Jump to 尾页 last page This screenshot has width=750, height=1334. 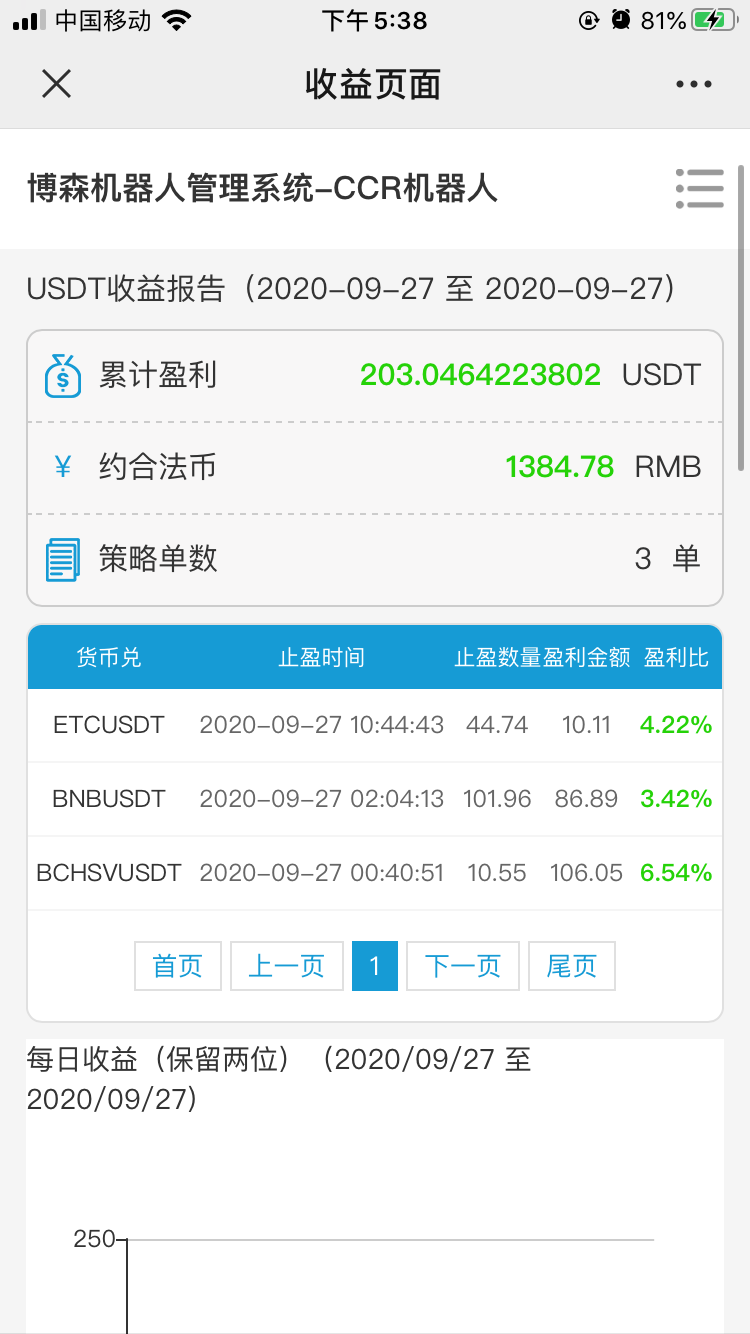coord(572,966)
